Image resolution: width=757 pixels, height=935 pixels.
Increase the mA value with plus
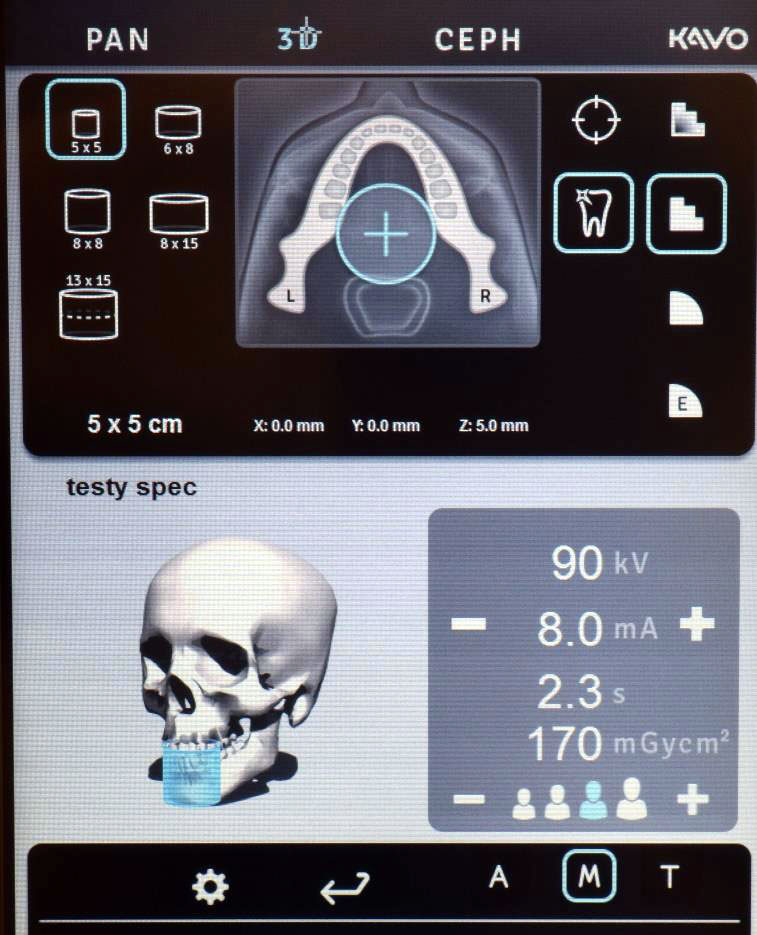(x=697, y=626)
